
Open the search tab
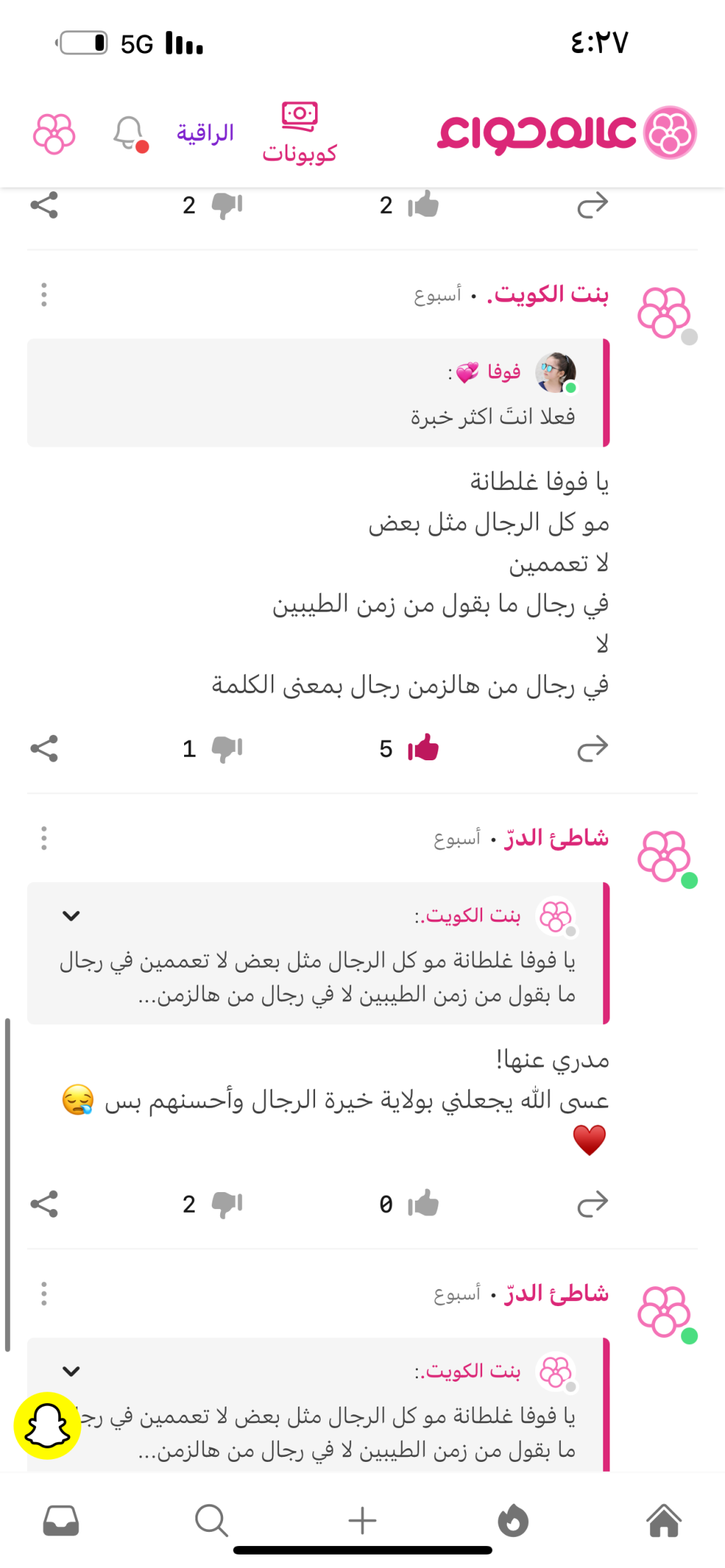tap(211, 1520)
